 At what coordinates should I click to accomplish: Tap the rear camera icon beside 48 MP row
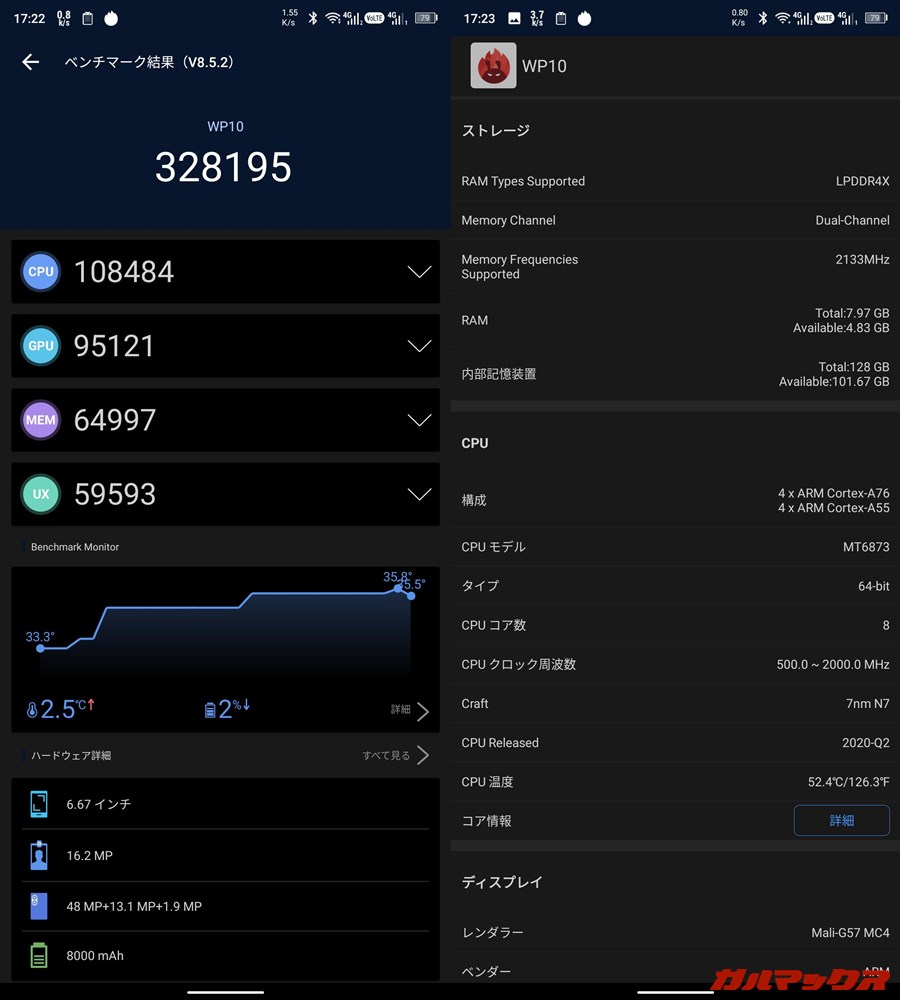click(37, 906)
